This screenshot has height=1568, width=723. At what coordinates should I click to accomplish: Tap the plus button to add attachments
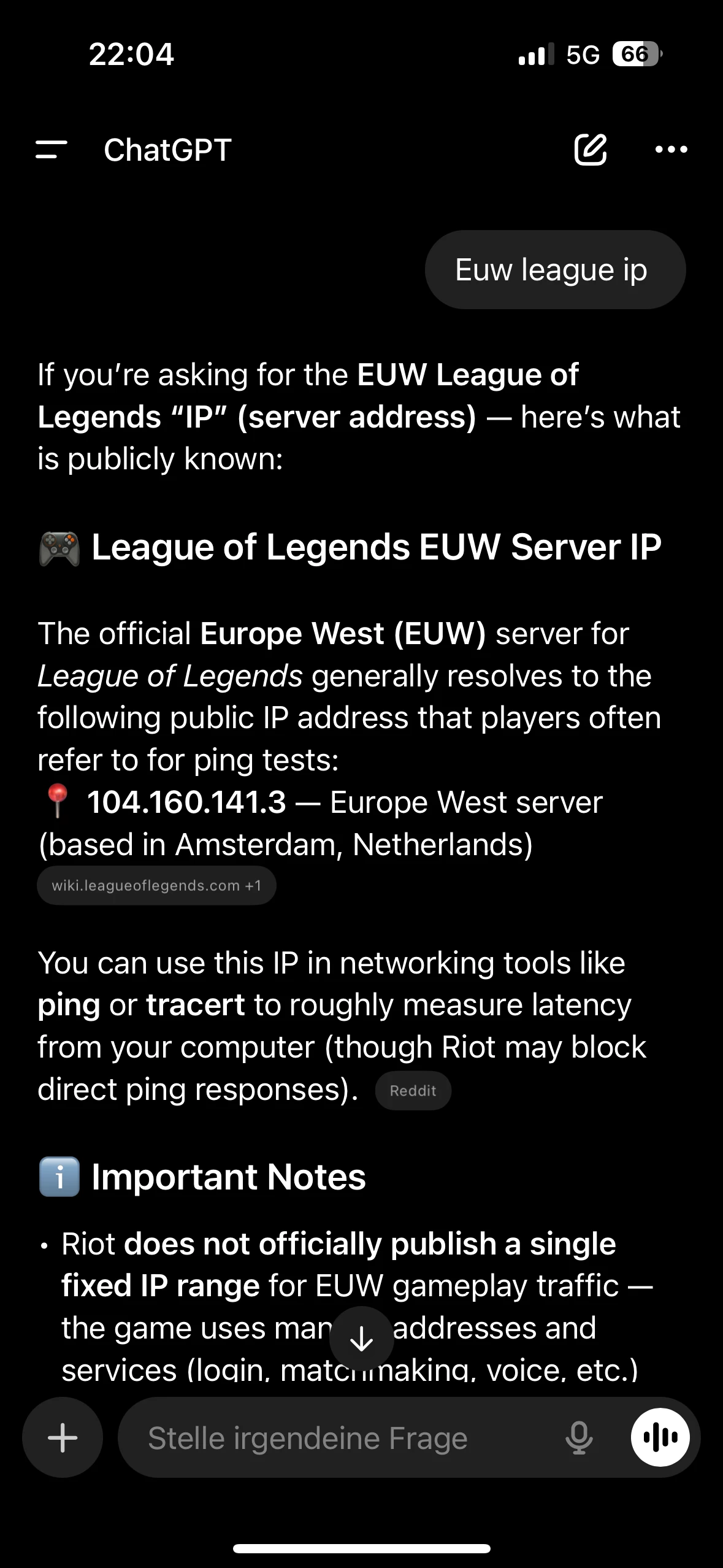click(x=63, y=1437)
